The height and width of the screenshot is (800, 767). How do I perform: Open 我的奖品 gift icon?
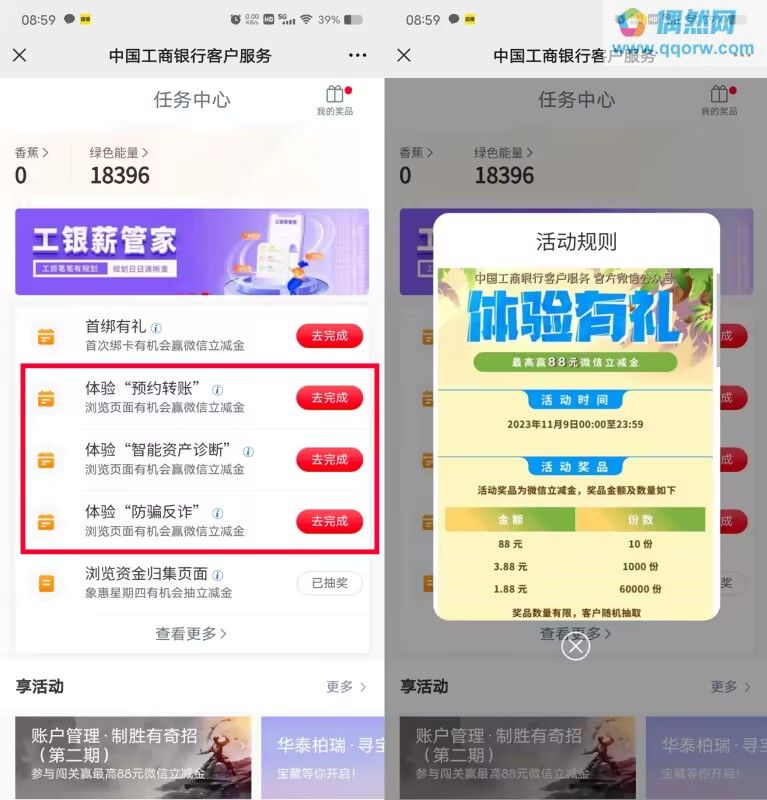334,99
